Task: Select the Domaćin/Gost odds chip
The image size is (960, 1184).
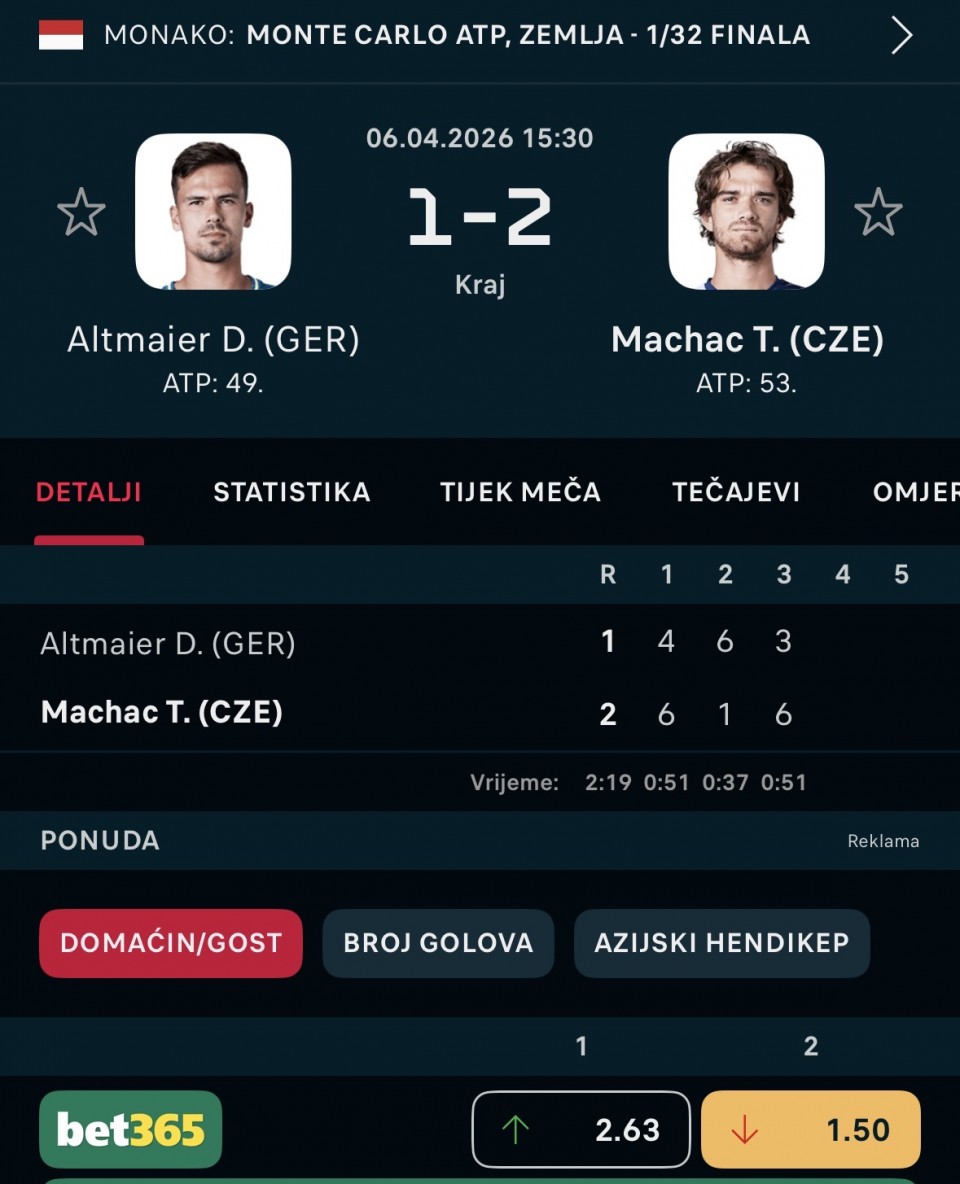Action: (171, 943)
